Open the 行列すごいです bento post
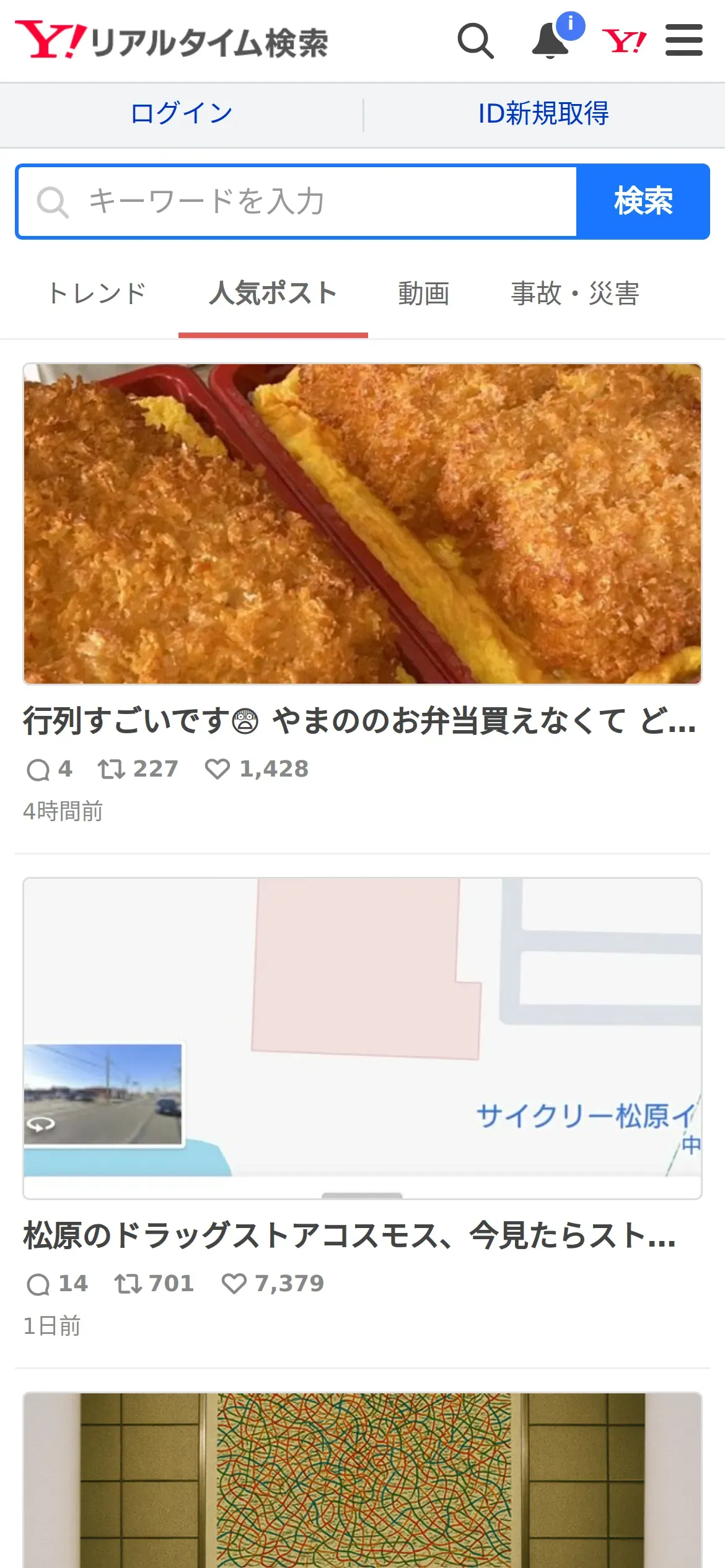725x1568 pixels. [x=359, y=721]
